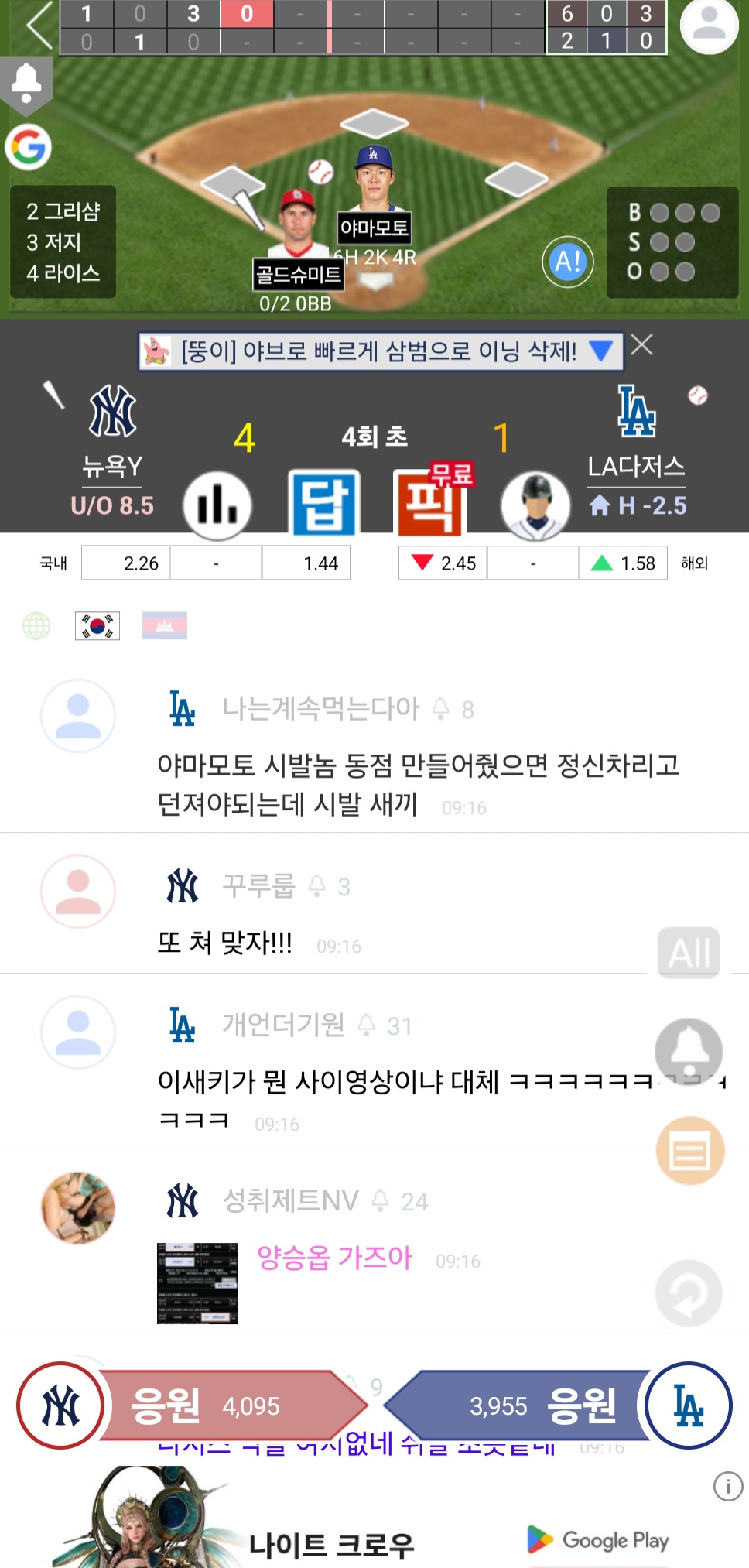Image resolution: width=749 pixels, height=1568 pixels.
Task: Open the profile avatar icon
Action: 709,26
